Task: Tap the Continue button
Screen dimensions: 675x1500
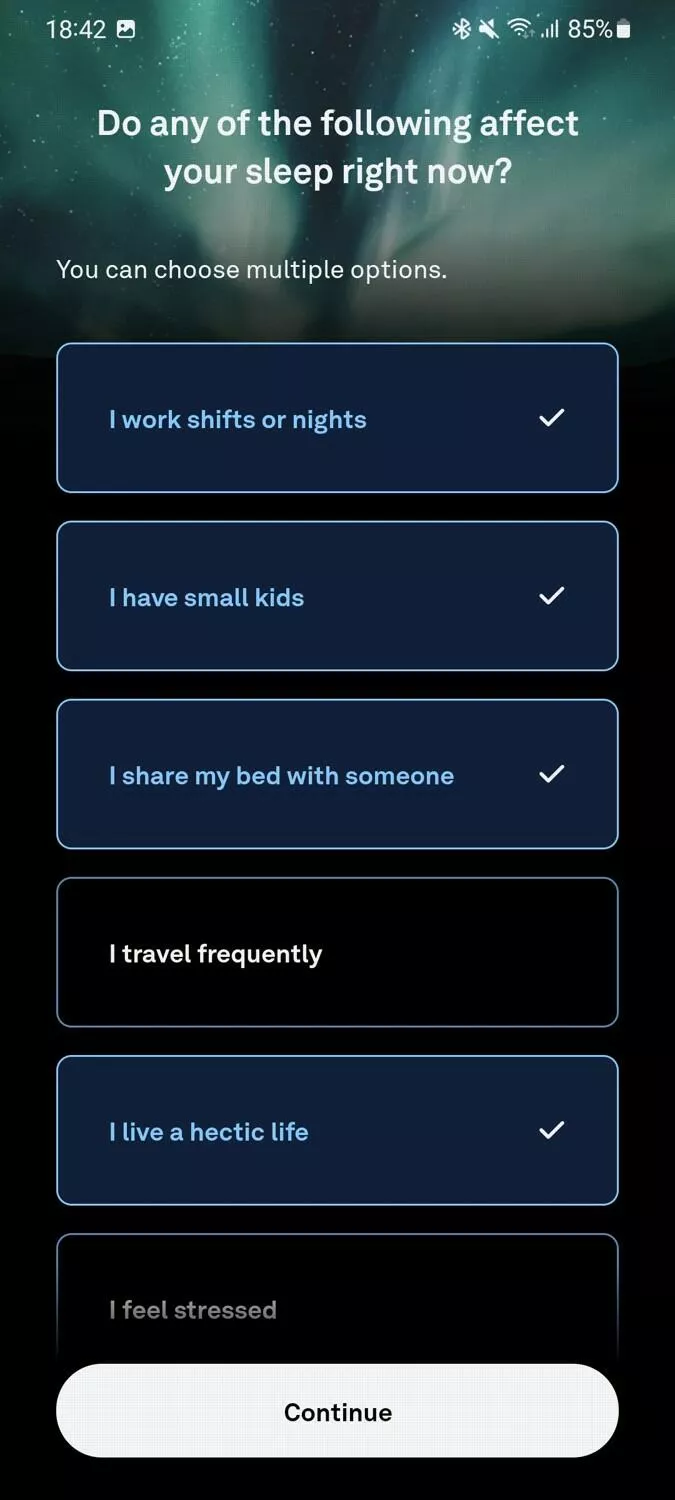Action: [x=337, y=1411]
